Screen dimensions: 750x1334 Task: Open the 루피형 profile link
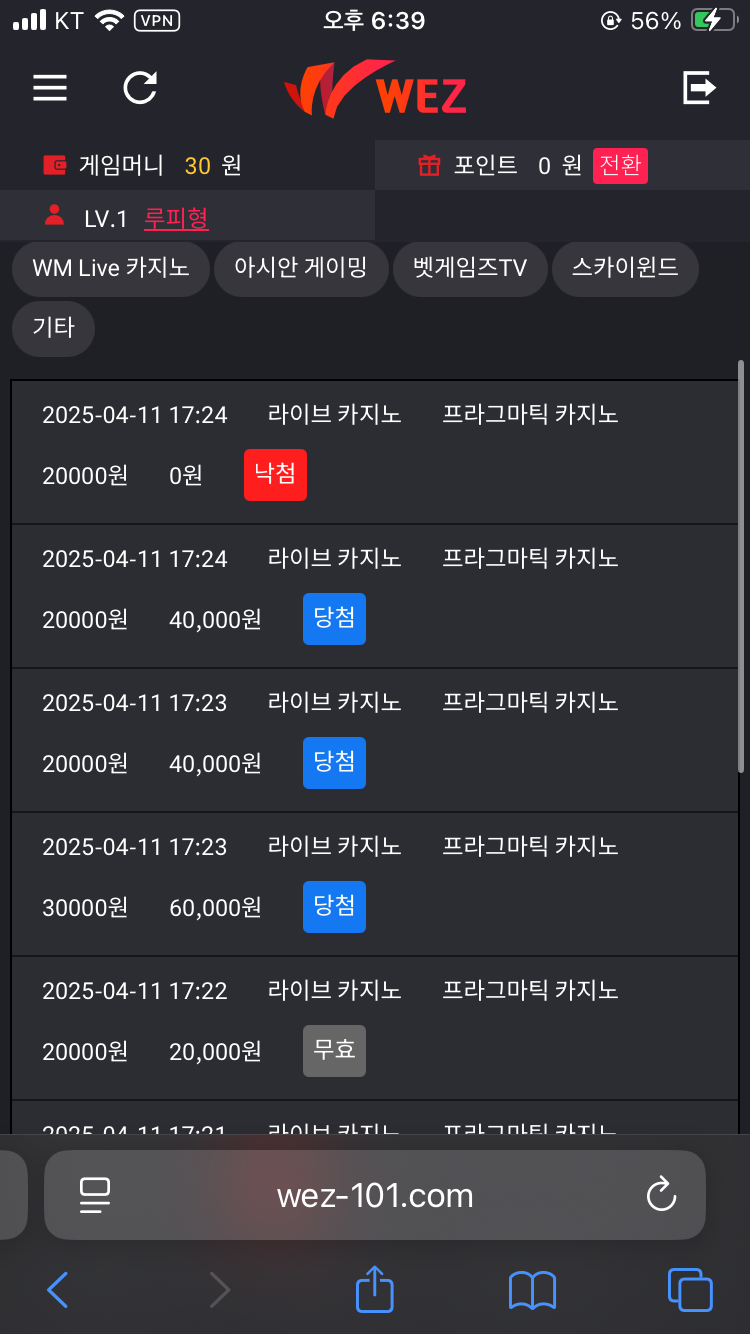(x=176, y=217)
